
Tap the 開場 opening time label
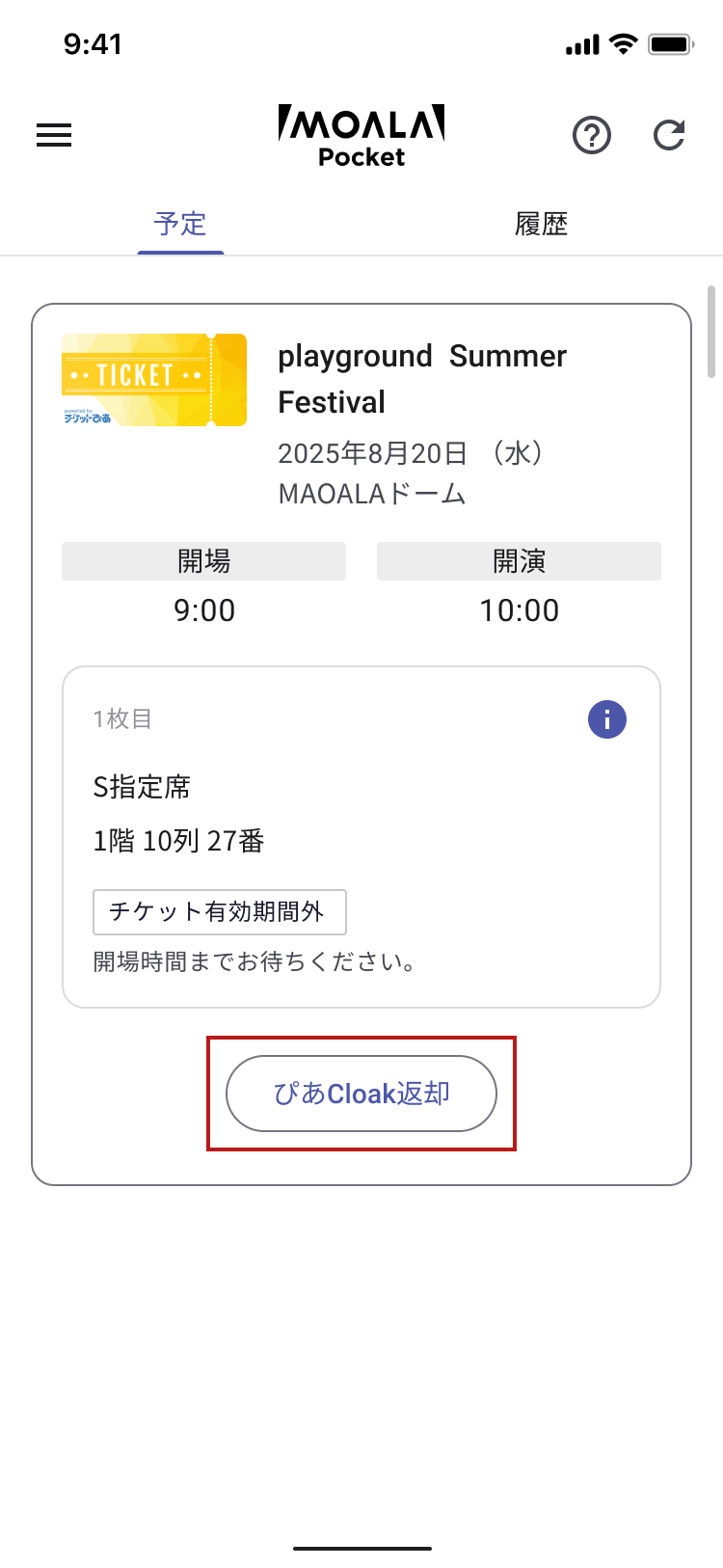[x=204, y=560]
